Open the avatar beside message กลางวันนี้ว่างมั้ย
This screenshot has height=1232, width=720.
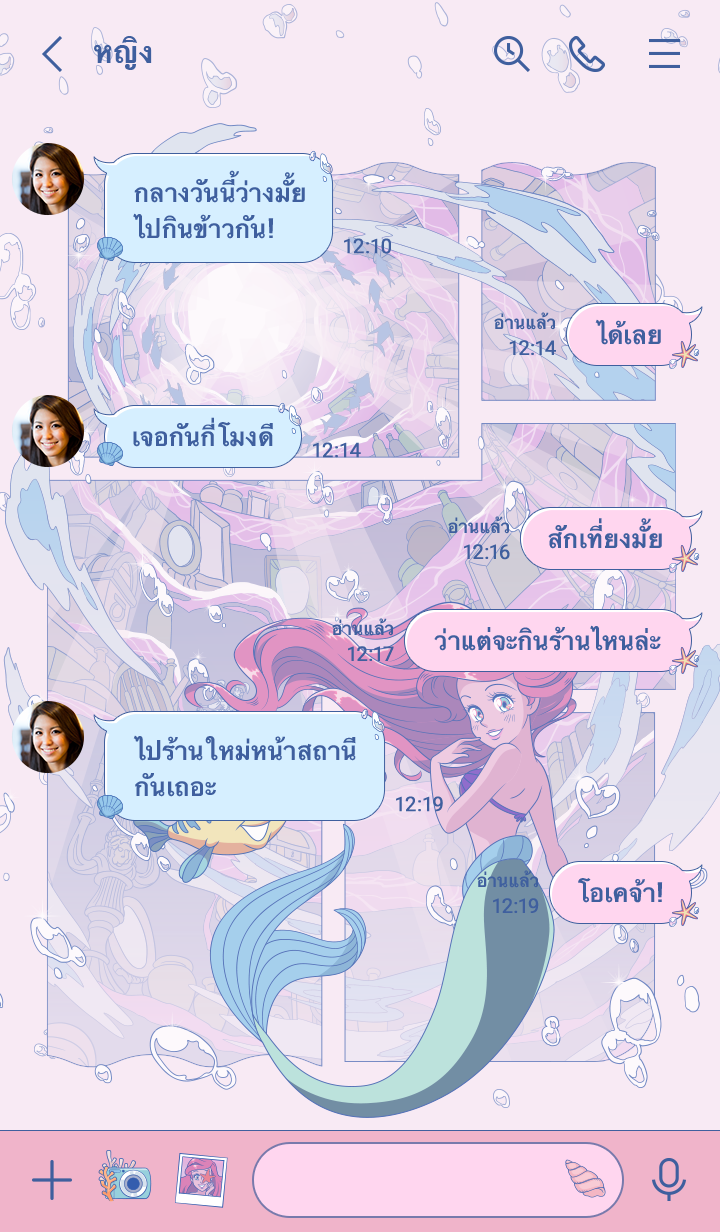[48, 179]
